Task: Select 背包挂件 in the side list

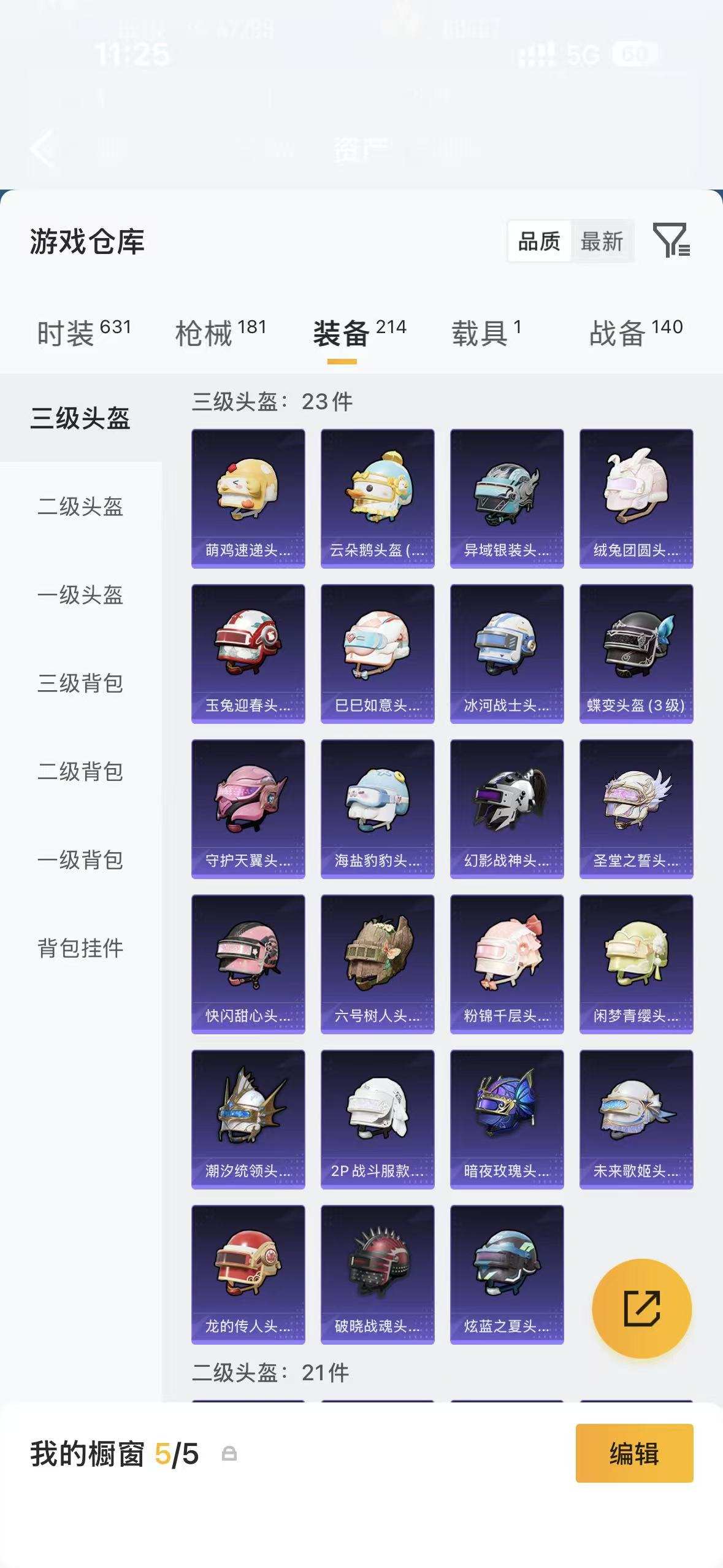Action: pyautogui.click(x=80, y=948)
